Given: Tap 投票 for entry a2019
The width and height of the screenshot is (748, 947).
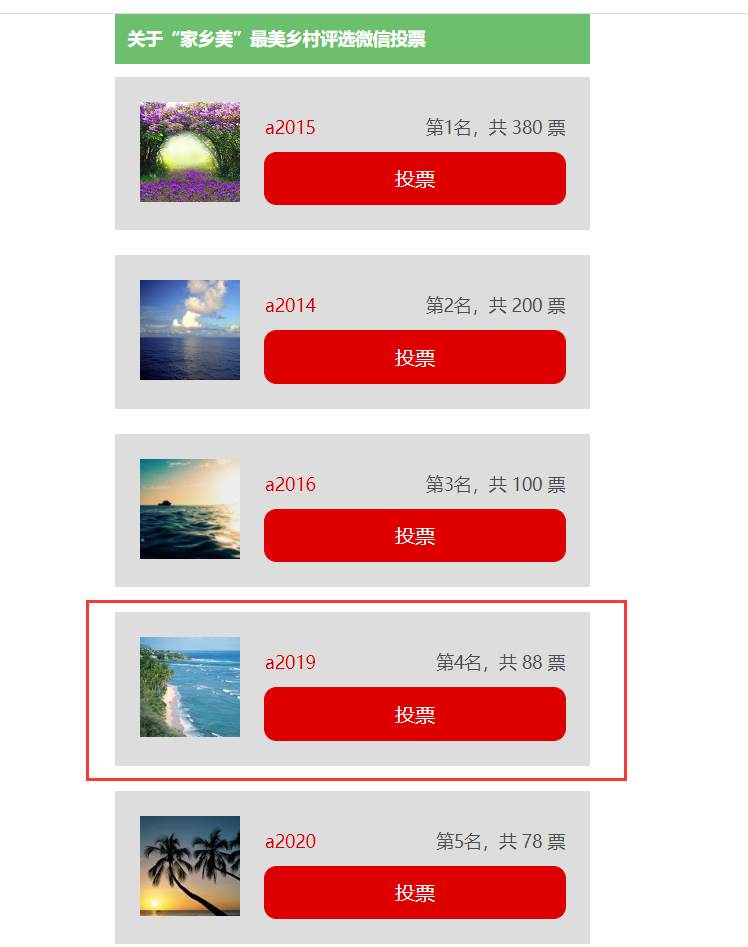Looking at the screenshot, I should click(414, 714).
